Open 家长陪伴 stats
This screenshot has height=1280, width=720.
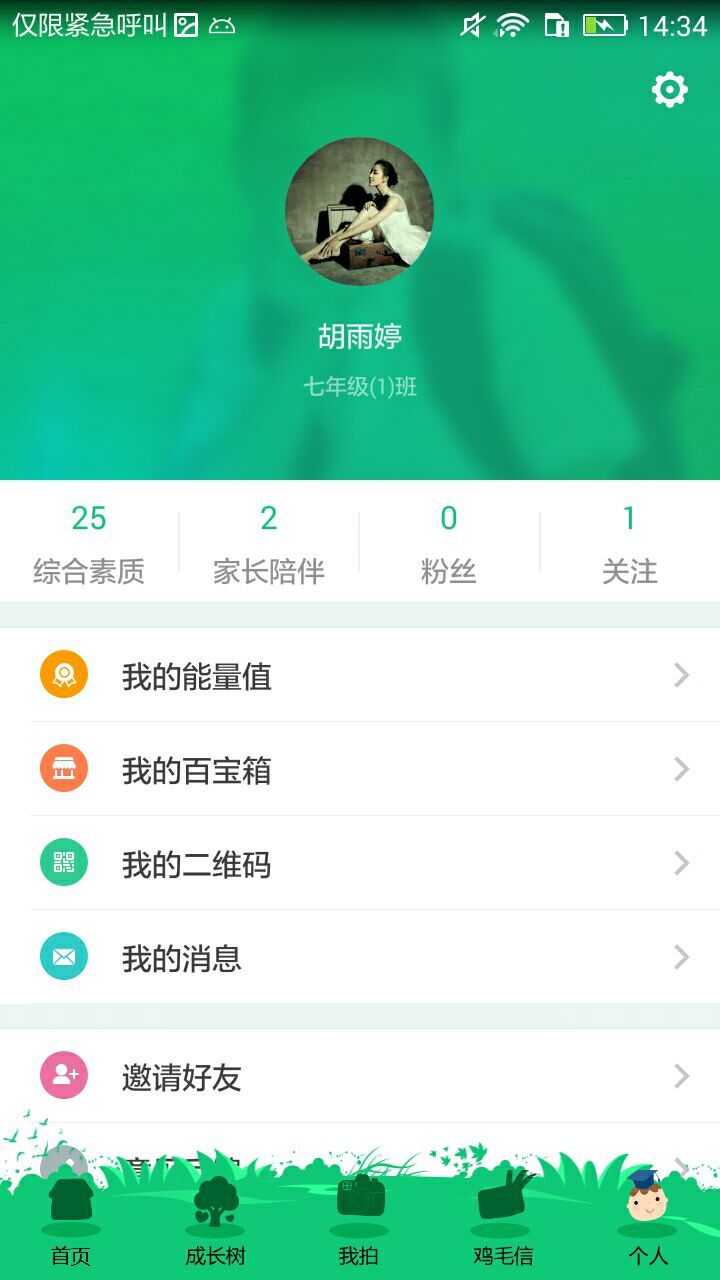[x=269, y=543]
